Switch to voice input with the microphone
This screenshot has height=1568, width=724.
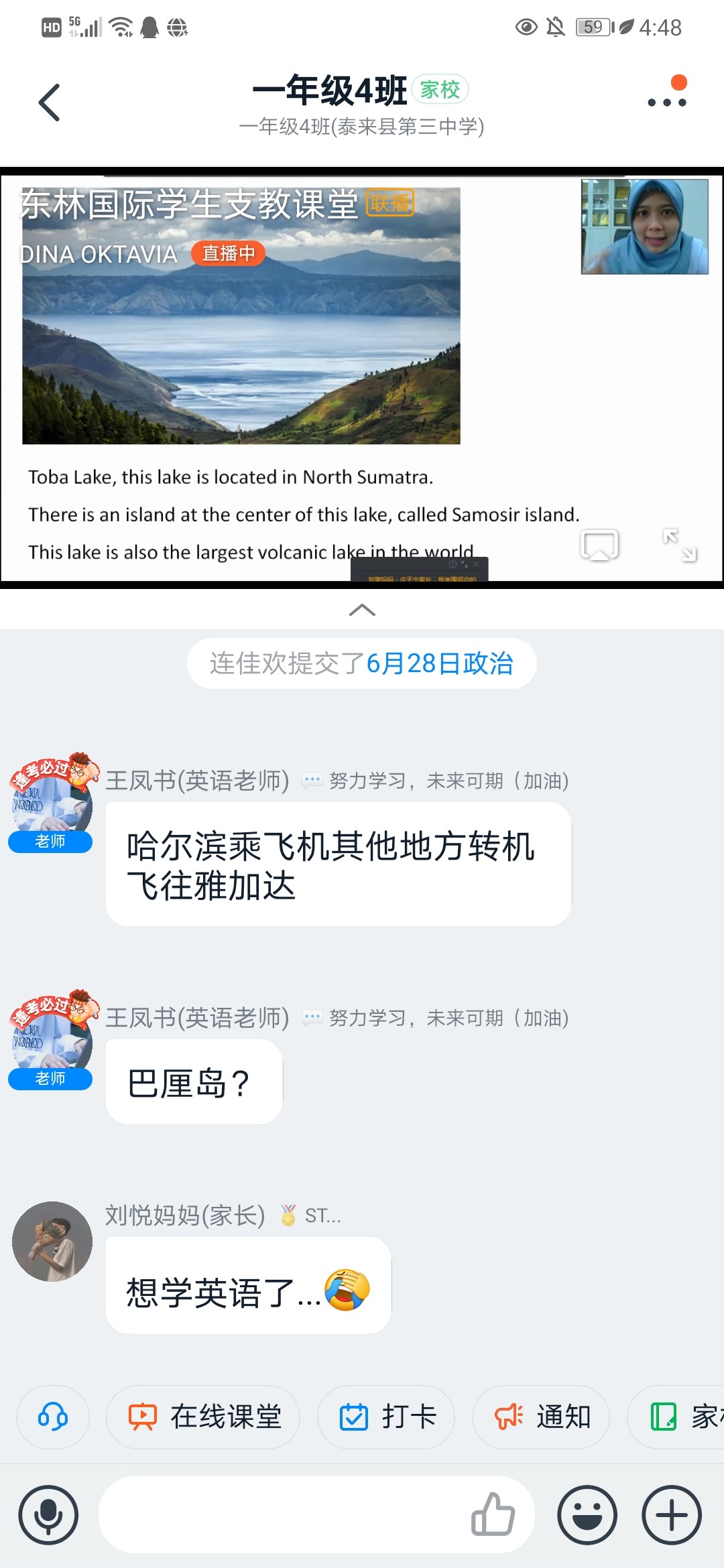point(48,1514)
